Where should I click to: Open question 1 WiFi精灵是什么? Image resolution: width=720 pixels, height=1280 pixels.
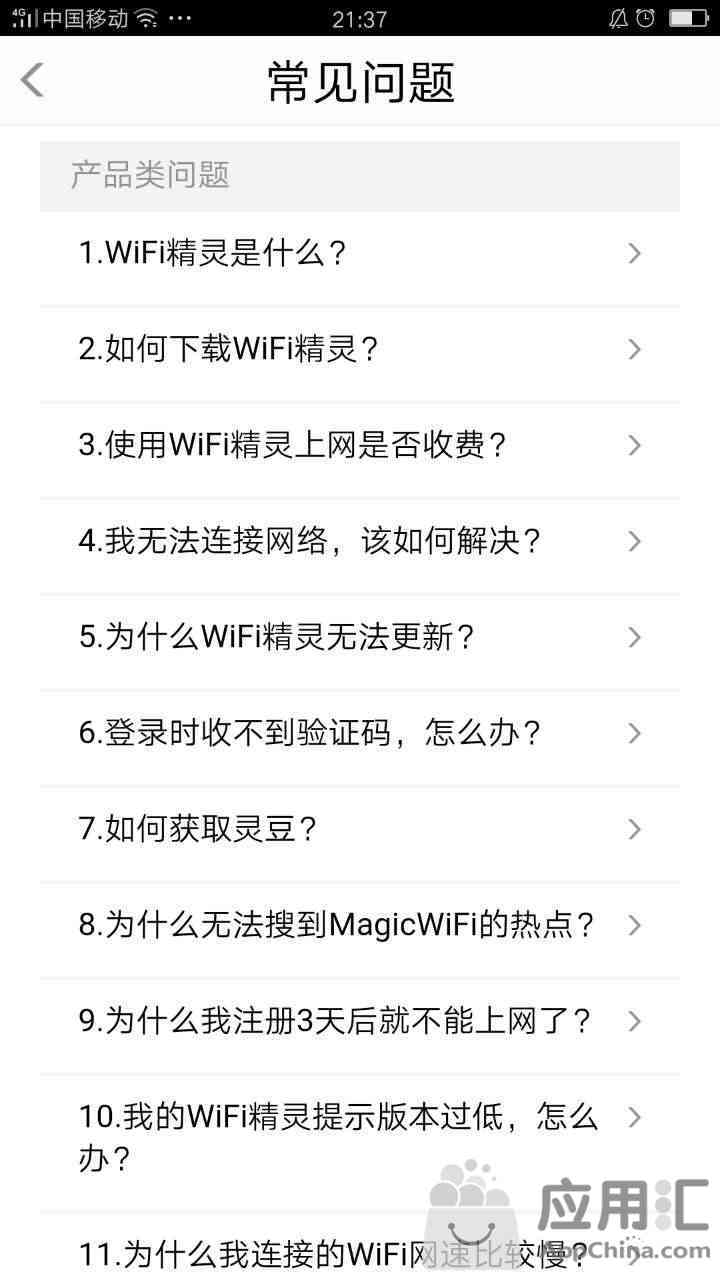pyautogui.click(x=358, y=254)
